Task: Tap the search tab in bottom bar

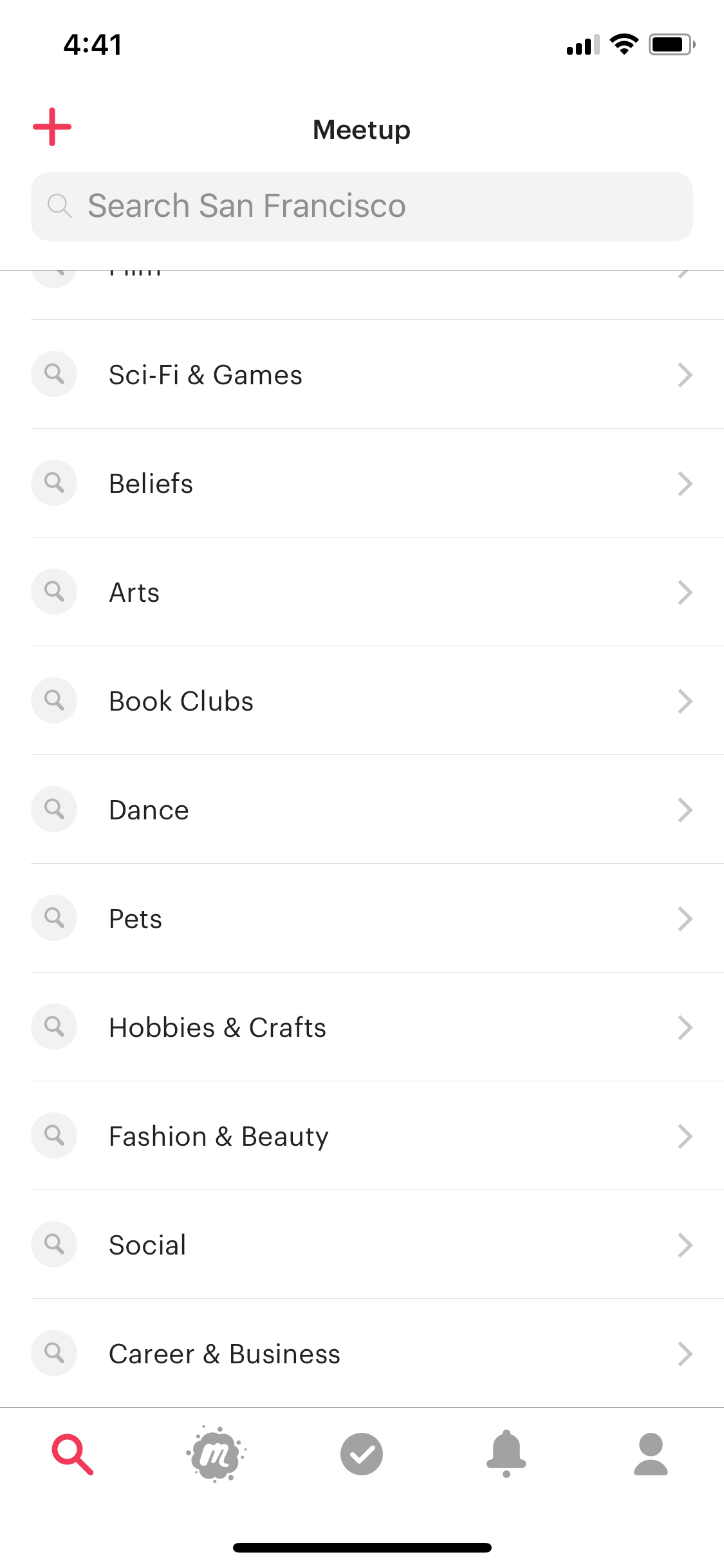Action: 73,1454
